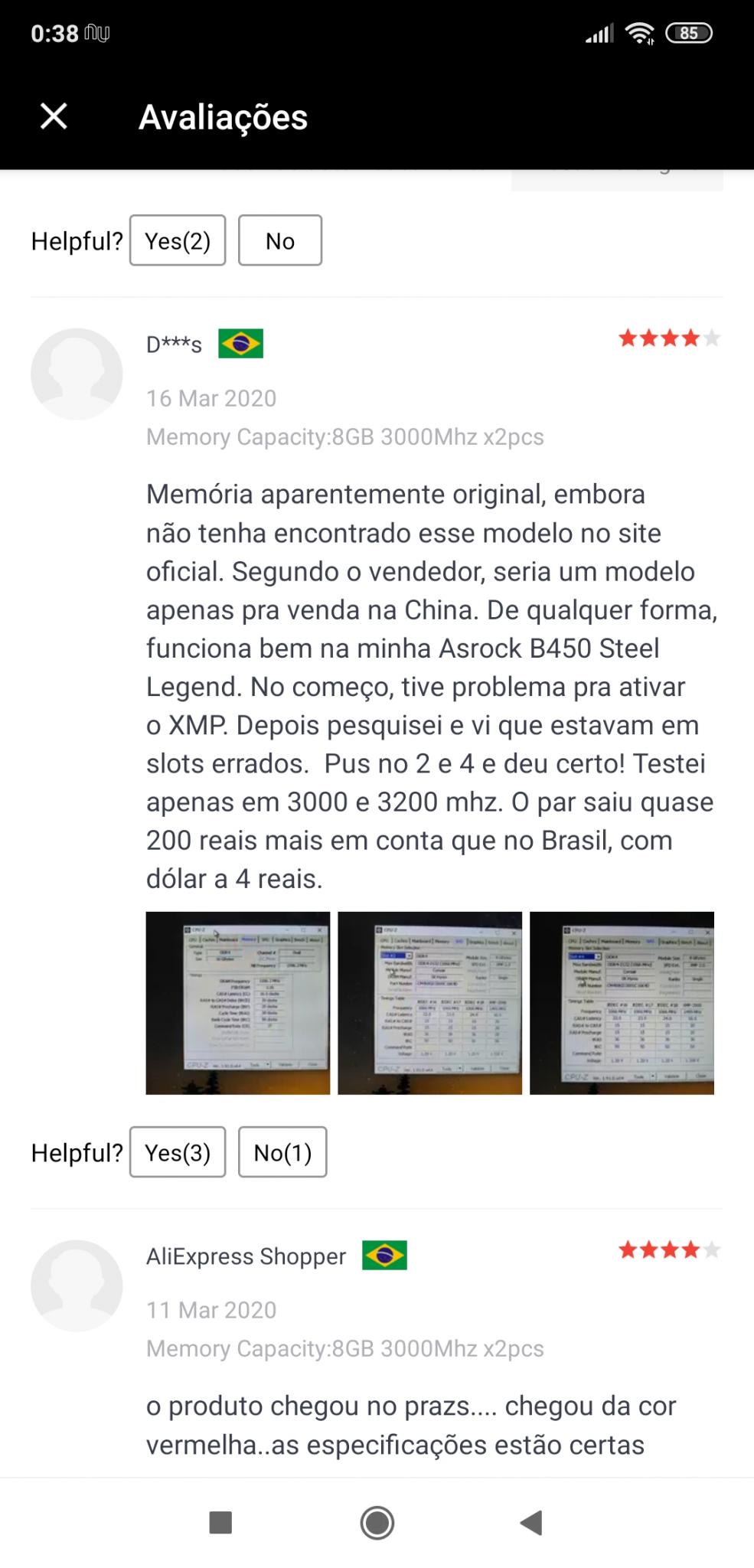
Task: Mark D***s's review helpful with Yes(3)
Action: click(x=178, y=1152)
